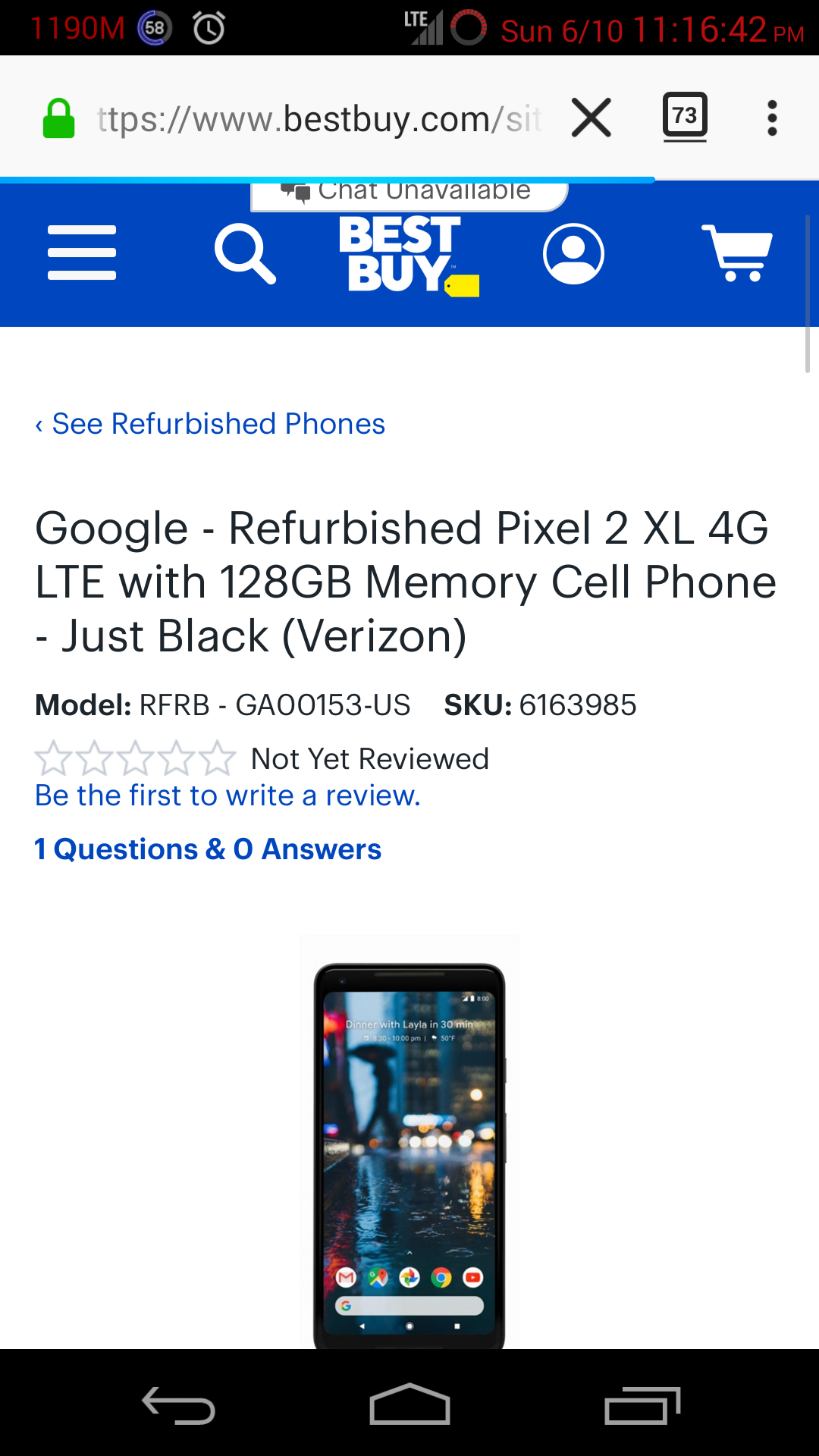Open Best Buy site search

click(x=245, y=254)
